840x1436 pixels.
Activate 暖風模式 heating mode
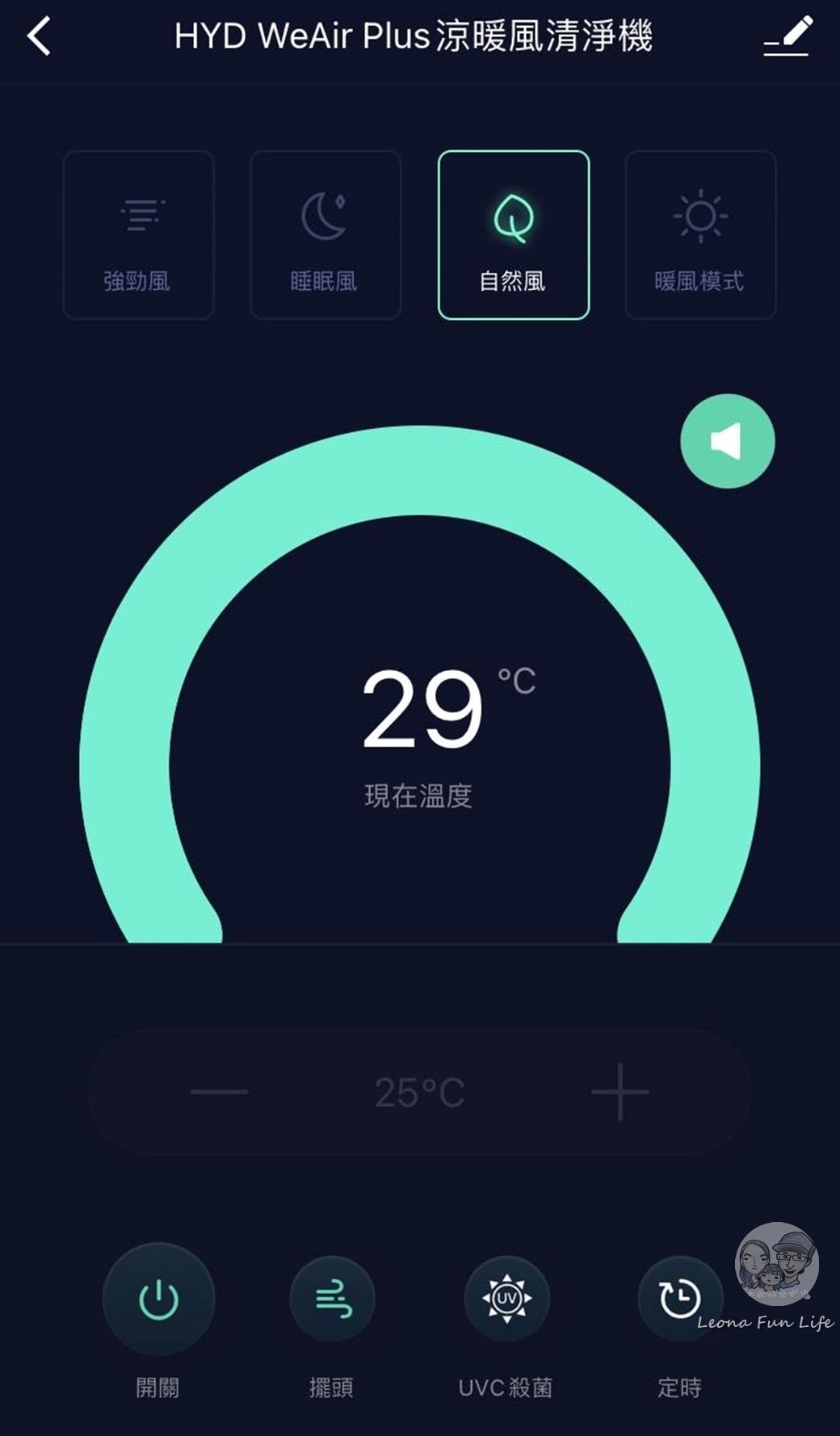(x=700, y=235)
